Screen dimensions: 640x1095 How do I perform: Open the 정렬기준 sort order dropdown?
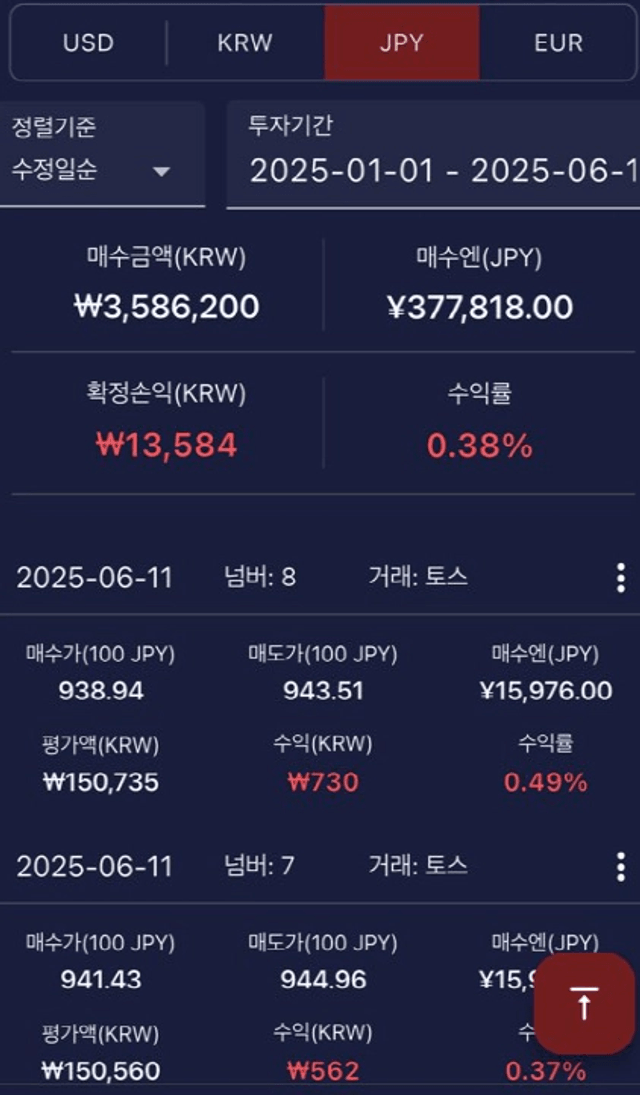click(x=101, y=154)
